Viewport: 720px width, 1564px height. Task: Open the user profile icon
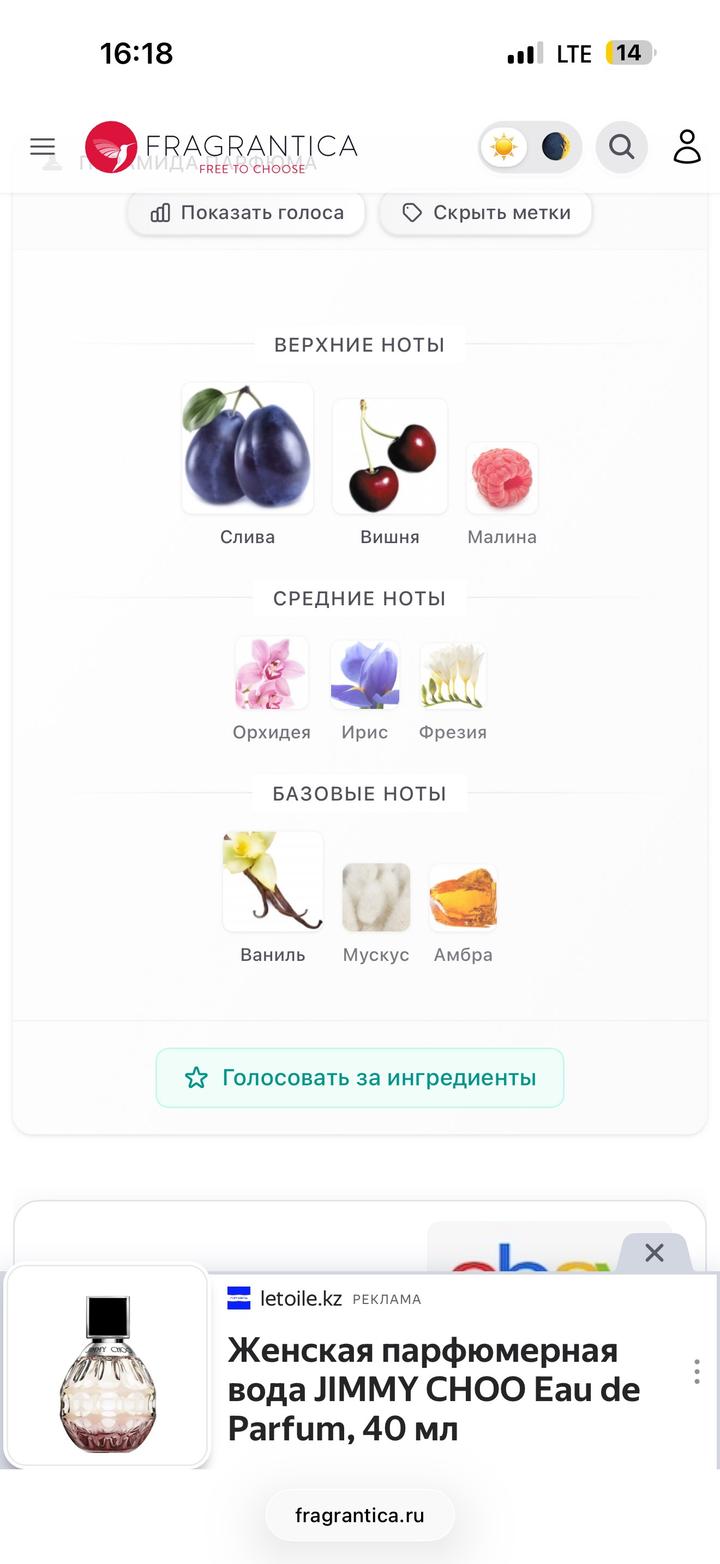tap(687, 147)
